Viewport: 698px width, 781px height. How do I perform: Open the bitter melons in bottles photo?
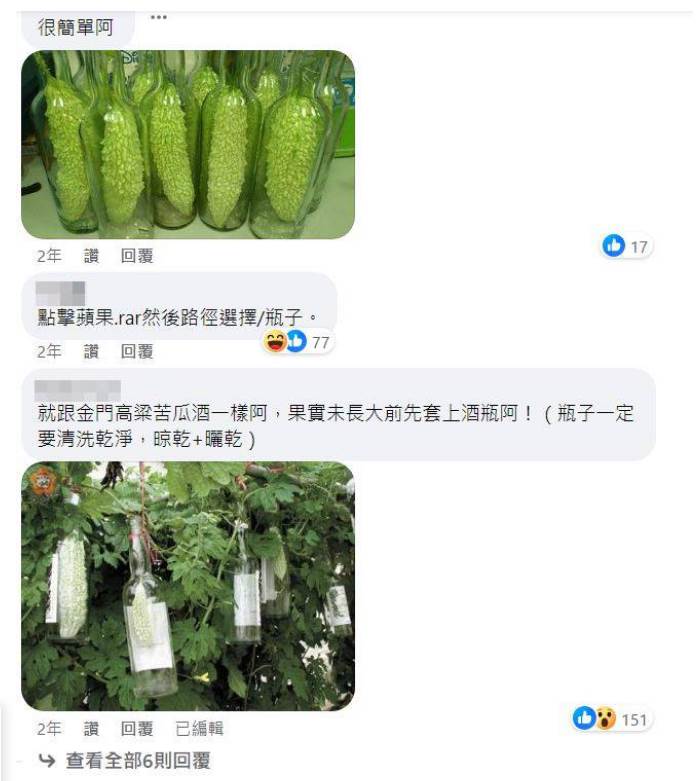(188, 144)
